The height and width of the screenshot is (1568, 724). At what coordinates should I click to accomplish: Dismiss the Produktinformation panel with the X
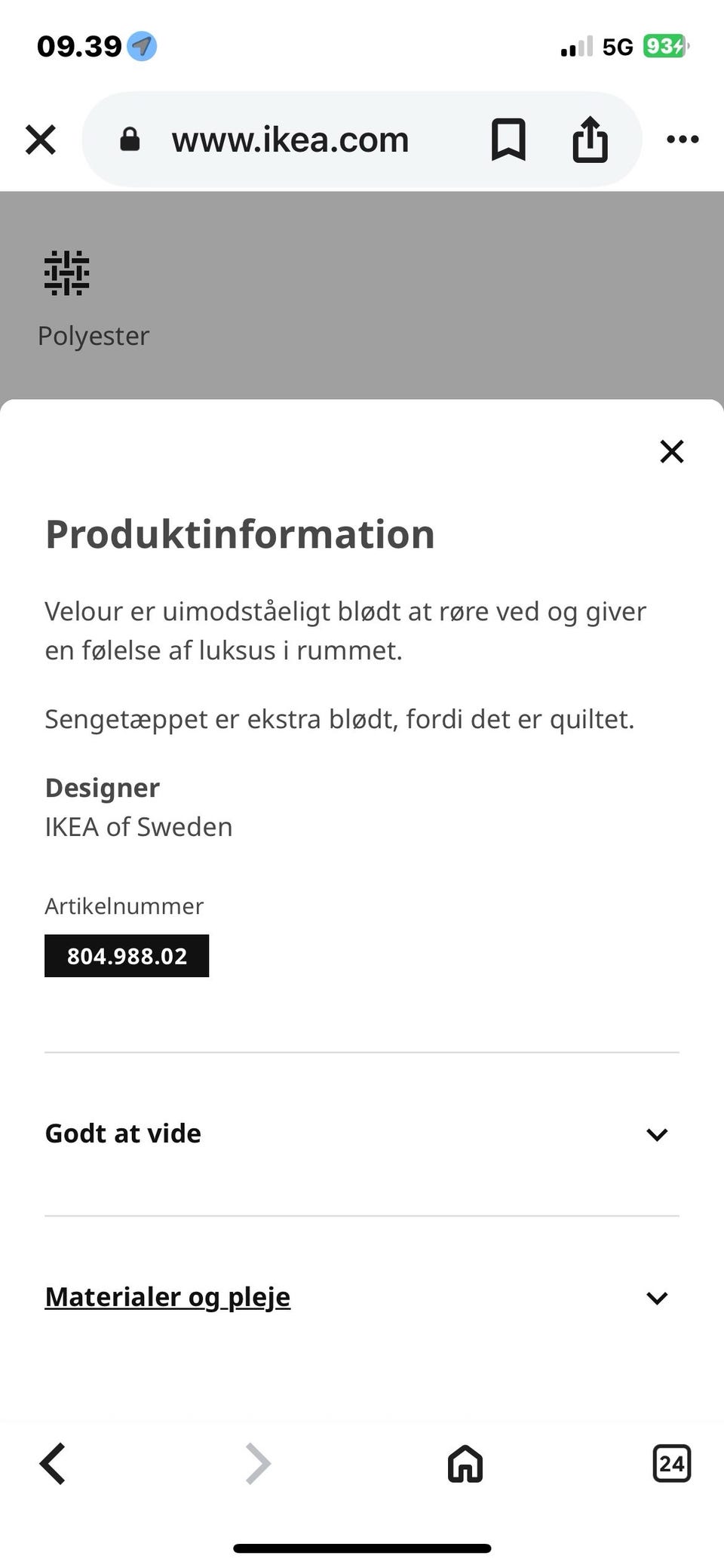670,451
